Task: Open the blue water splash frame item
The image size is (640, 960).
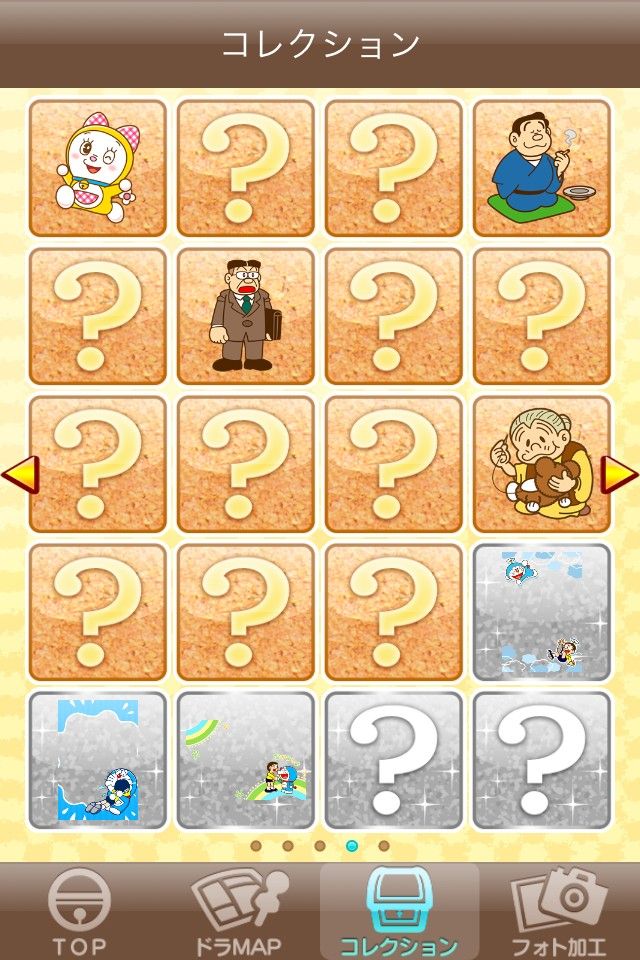Action: [x=97, y=760]
